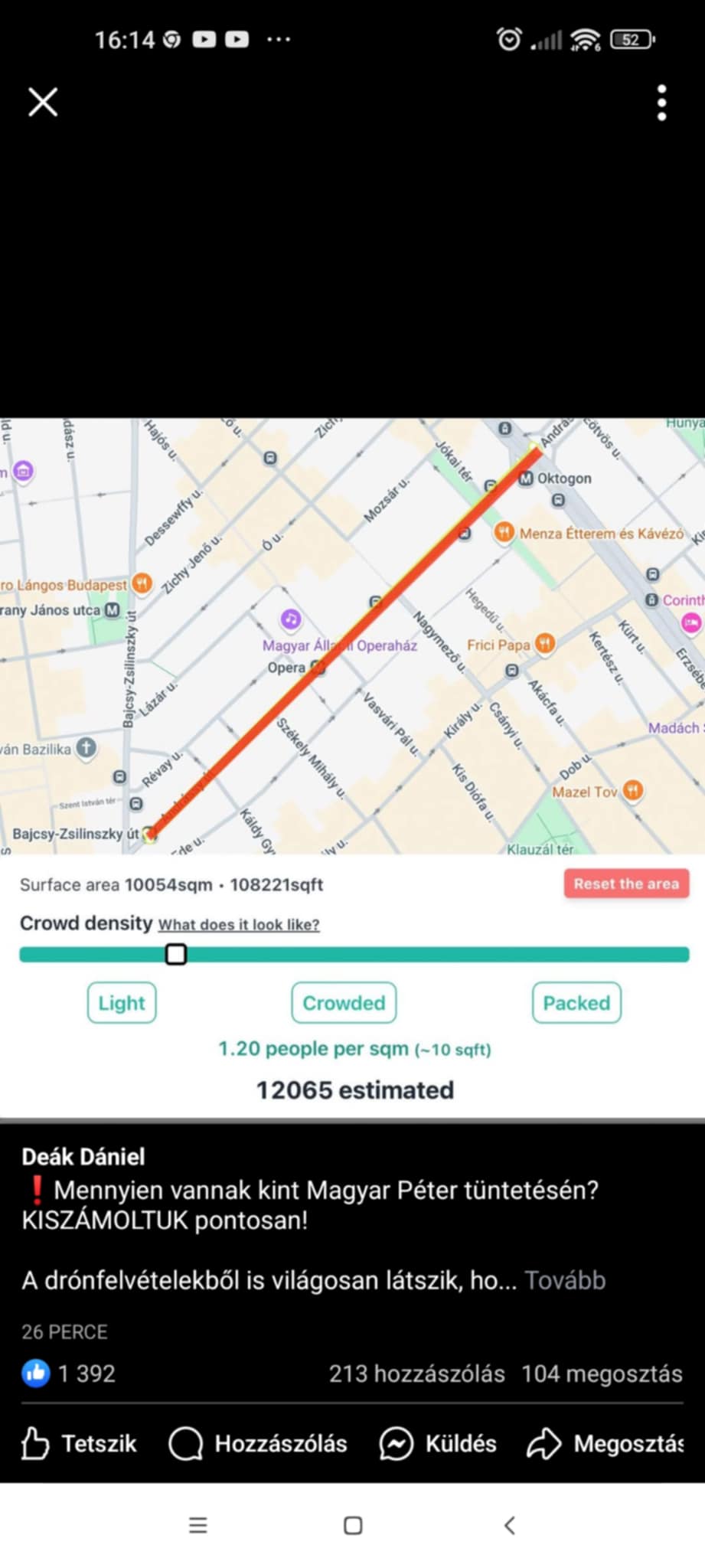The height and width of the screenshot is (1568, 705).
Task: View the 1 392 reactions list
Action: 69,1374
